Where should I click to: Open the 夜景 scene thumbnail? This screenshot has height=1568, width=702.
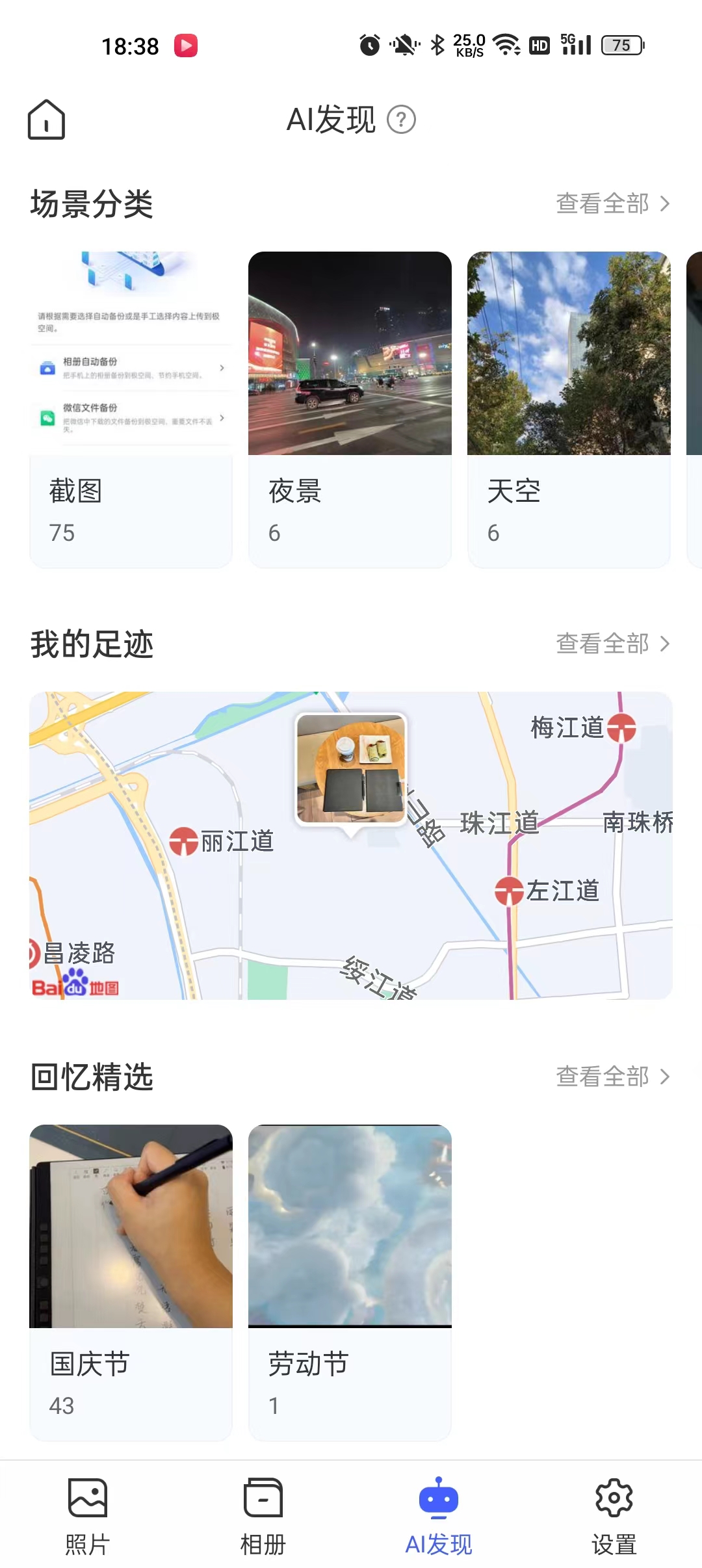(x=349, y=354)
